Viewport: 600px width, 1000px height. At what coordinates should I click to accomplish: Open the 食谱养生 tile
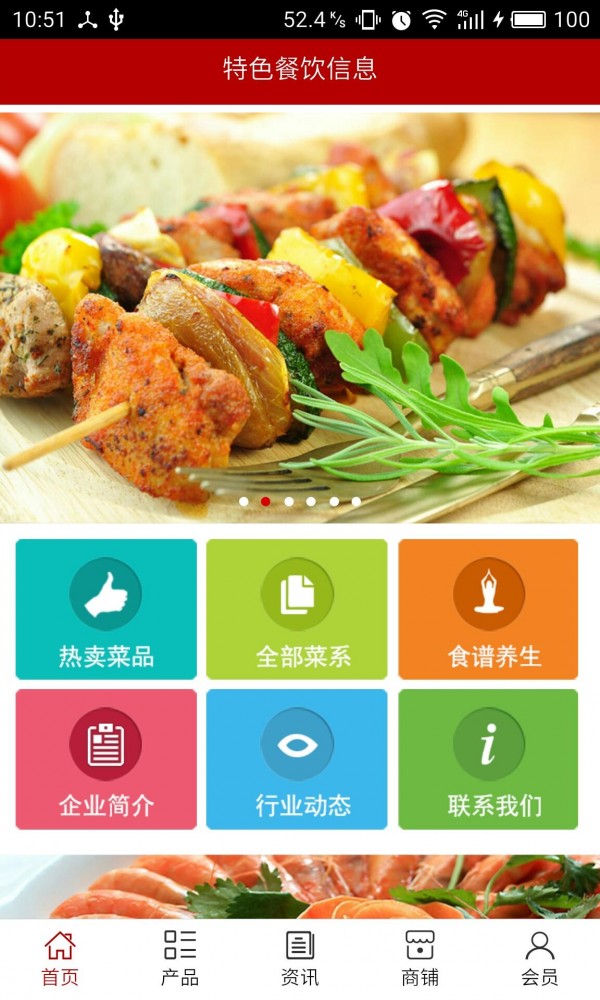coord(488,609)
